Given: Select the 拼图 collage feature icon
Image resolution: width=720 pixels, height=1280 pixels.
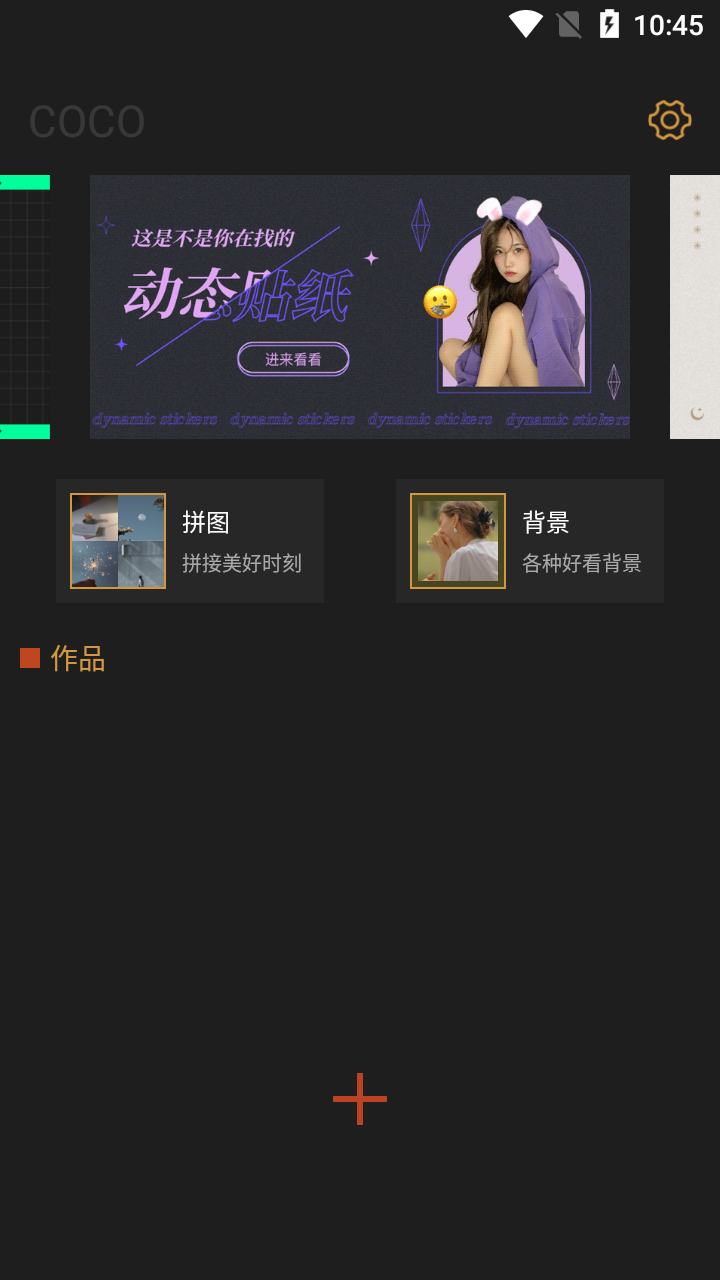Looking at the screenshot, I should [117, 540].
